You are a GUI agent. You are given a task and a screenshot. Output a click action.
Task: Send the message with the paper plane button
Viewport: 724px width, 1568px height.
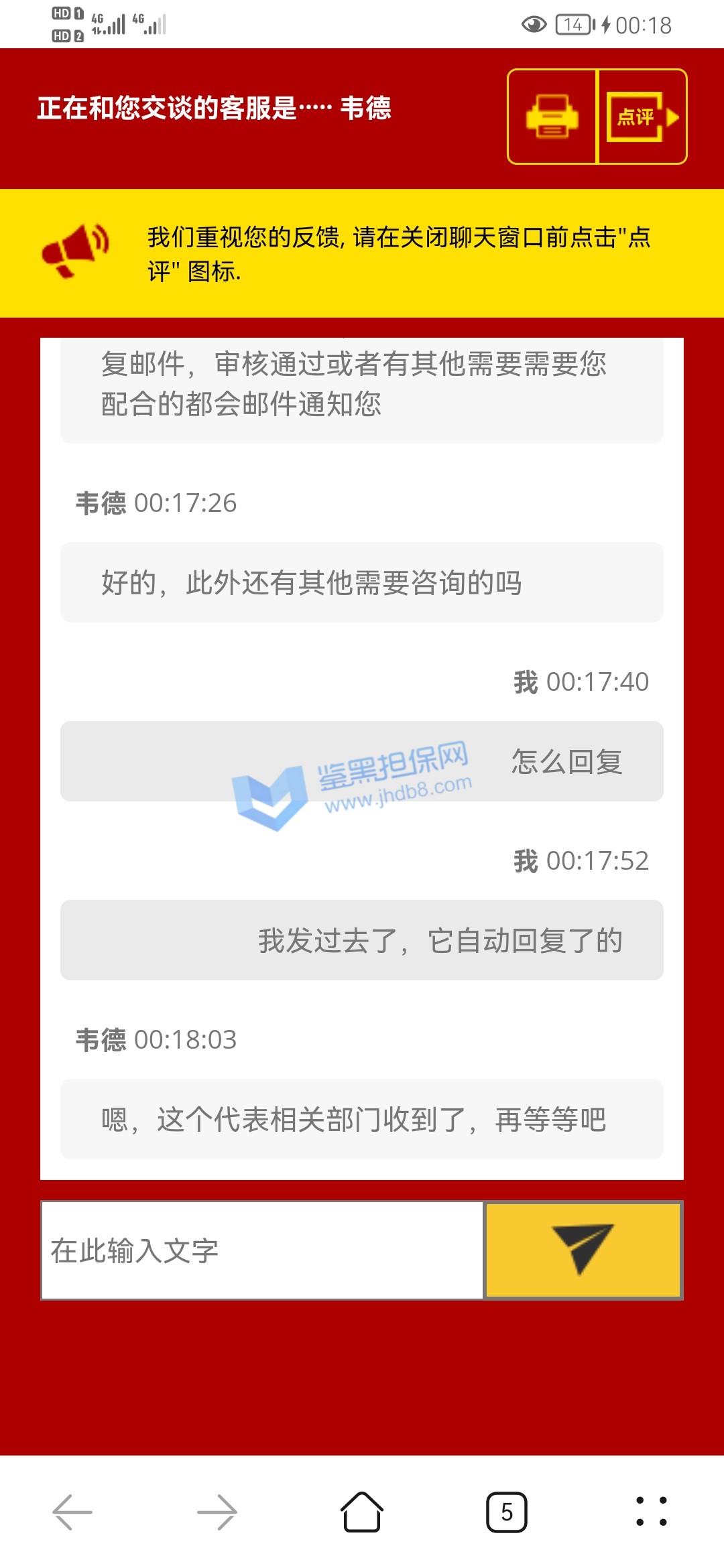[583, 1250]
